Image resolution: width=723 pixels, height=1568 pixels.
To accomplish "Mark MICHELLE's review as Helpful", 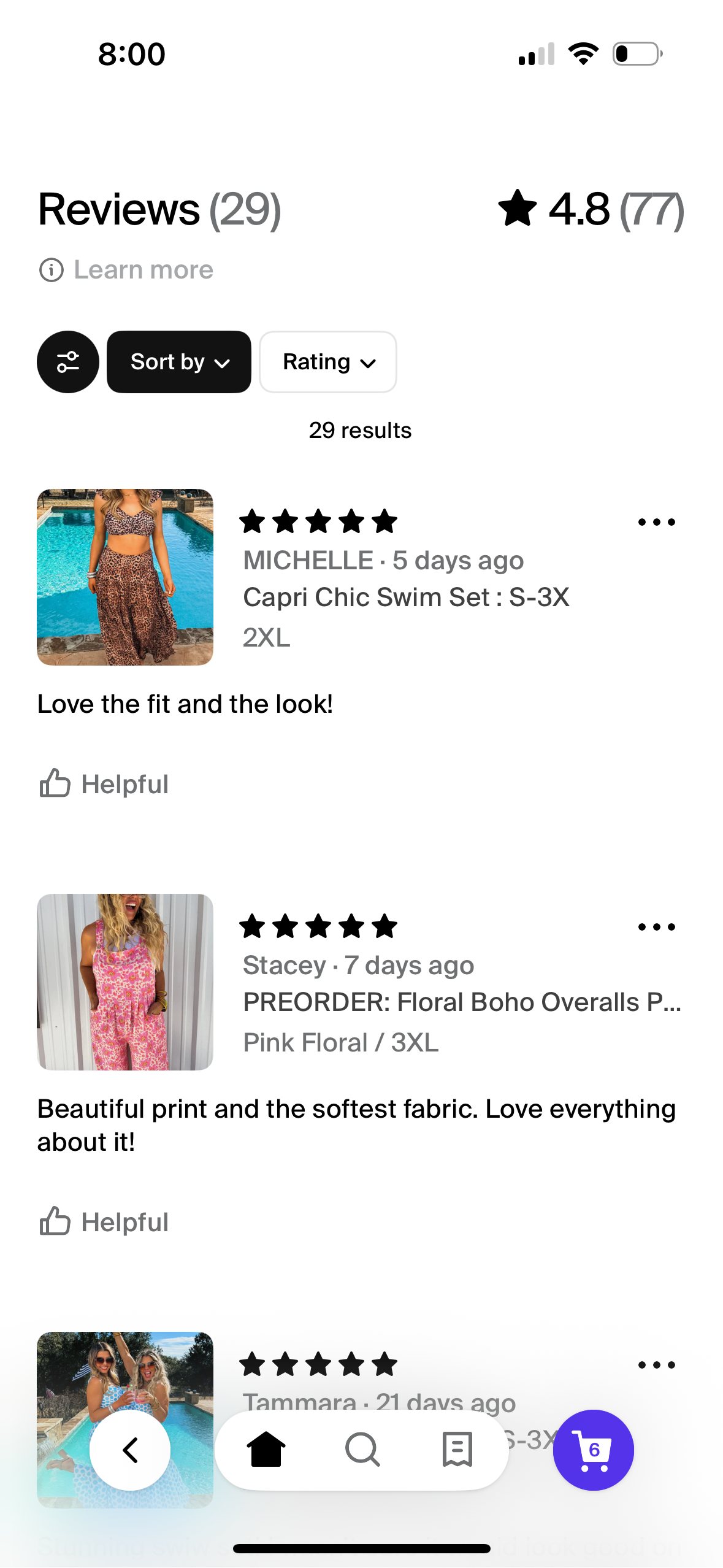I will click(104, 784).
